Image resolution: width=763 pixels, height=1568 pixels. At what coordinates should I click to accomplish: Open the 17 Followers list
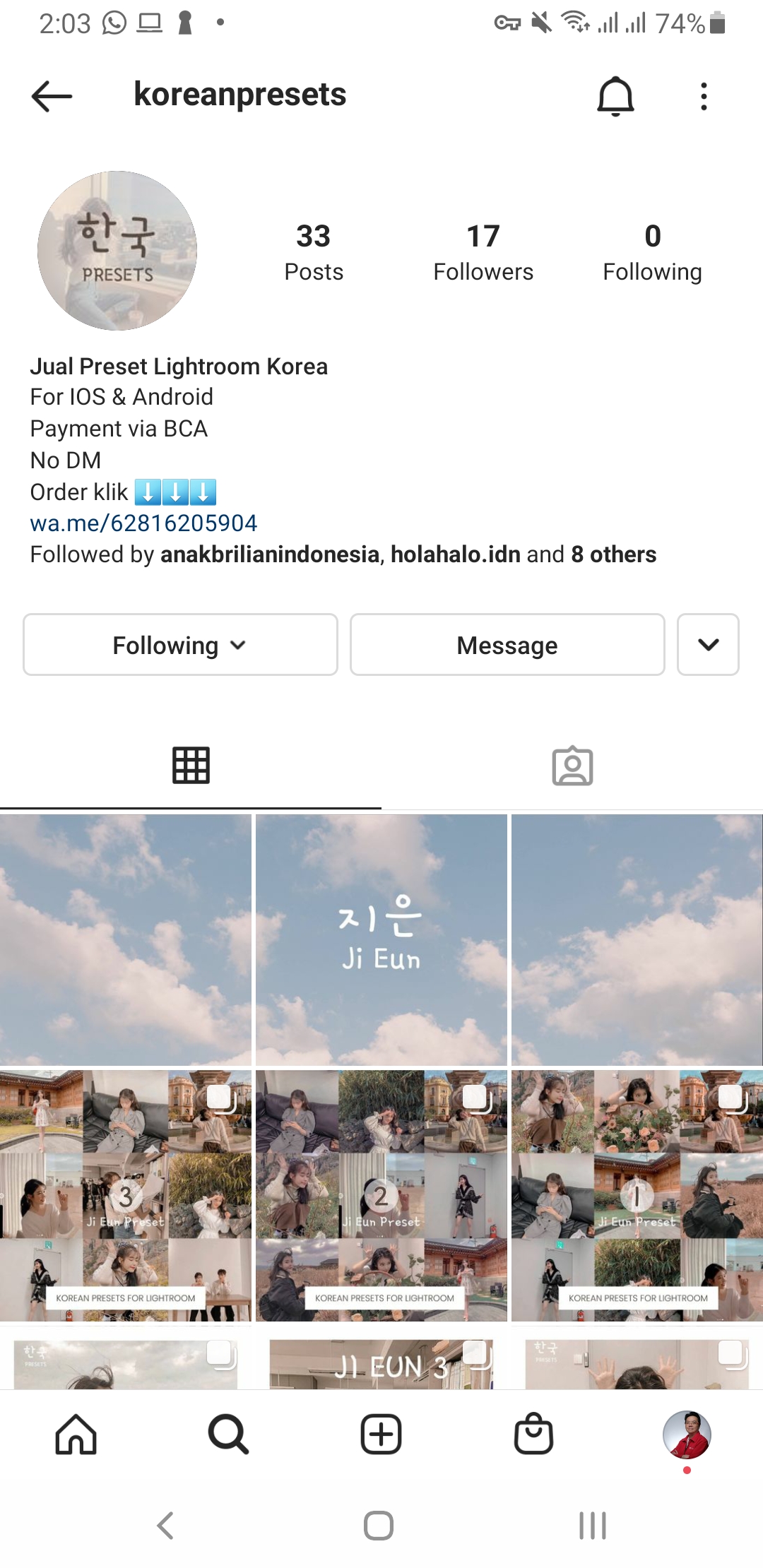[483, 252]
